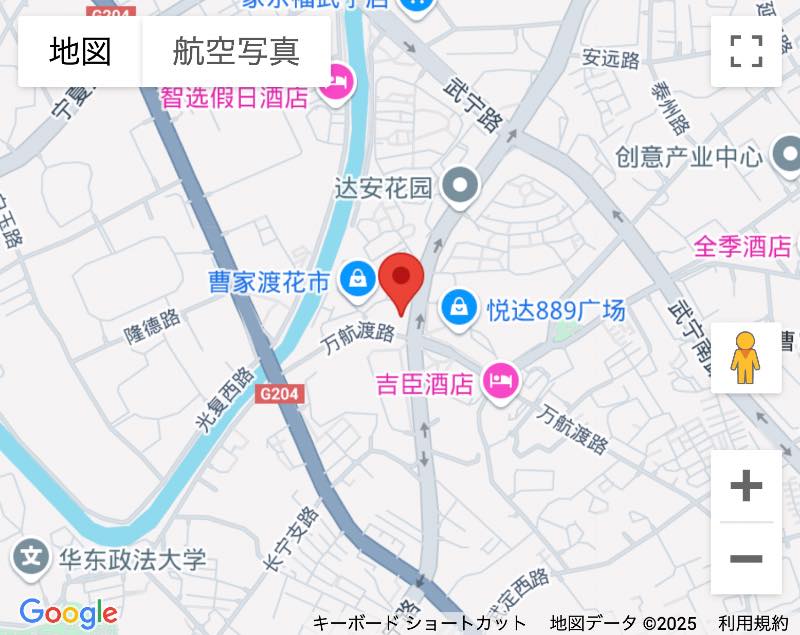Toggle fullscreen map view

pos(746,50)
